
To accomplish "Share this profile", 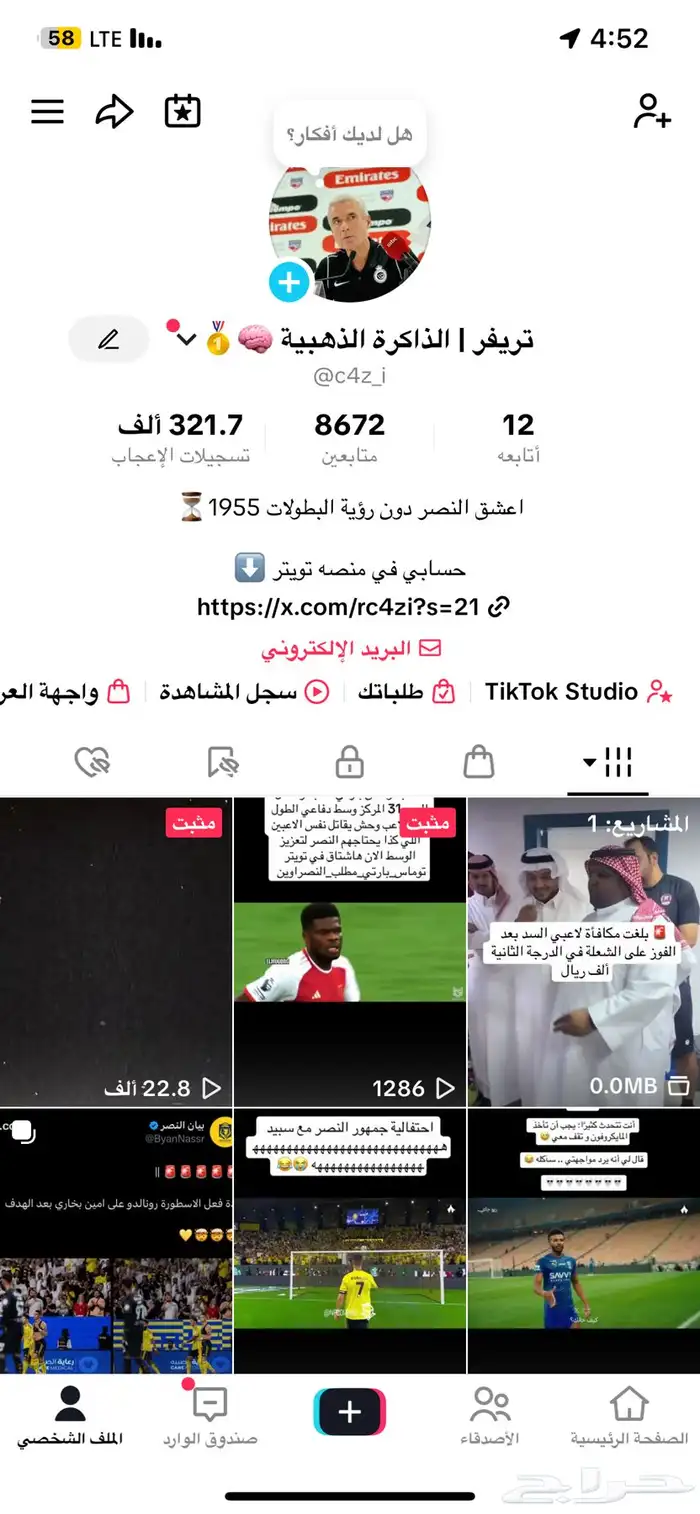I will click(x=114, y=111).
